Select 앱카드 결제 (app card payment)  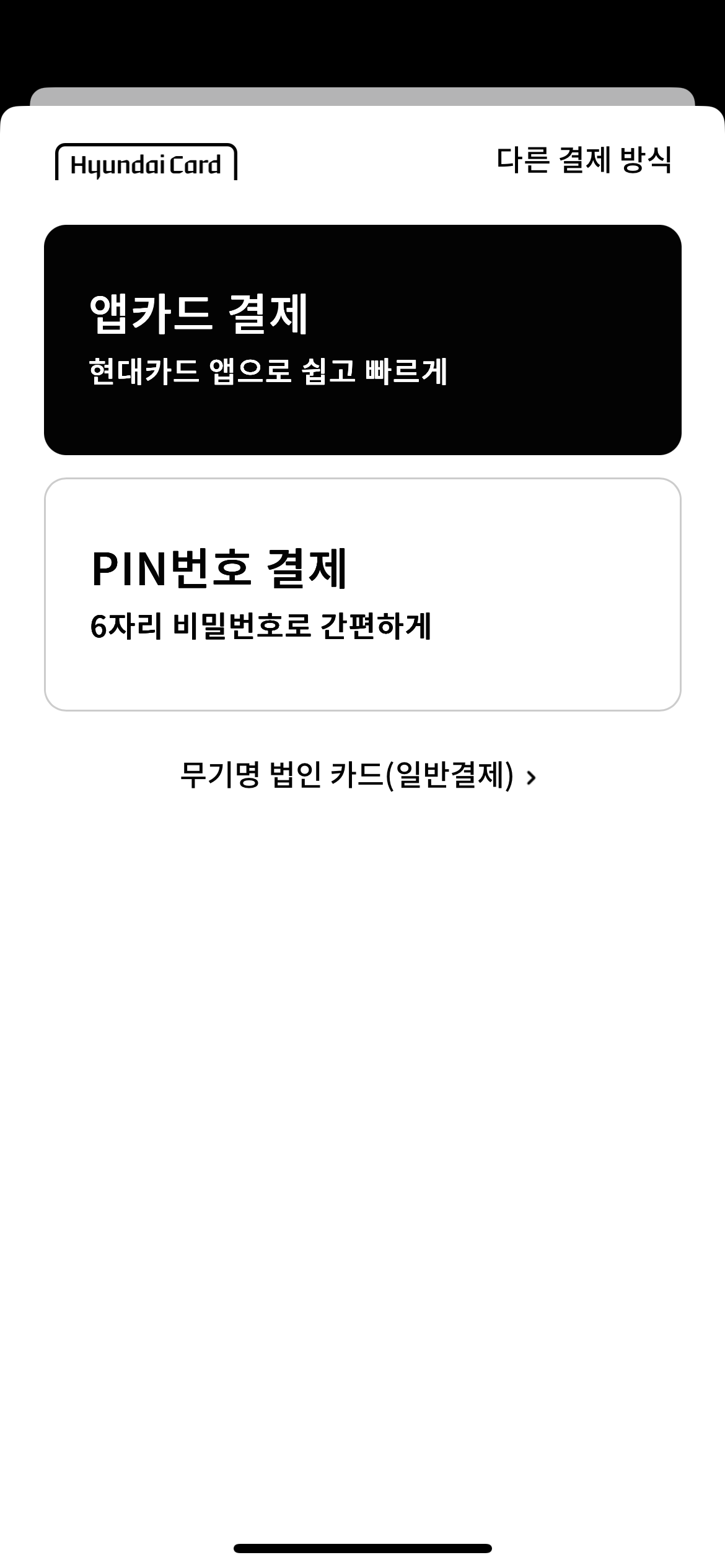click(362, 340)
